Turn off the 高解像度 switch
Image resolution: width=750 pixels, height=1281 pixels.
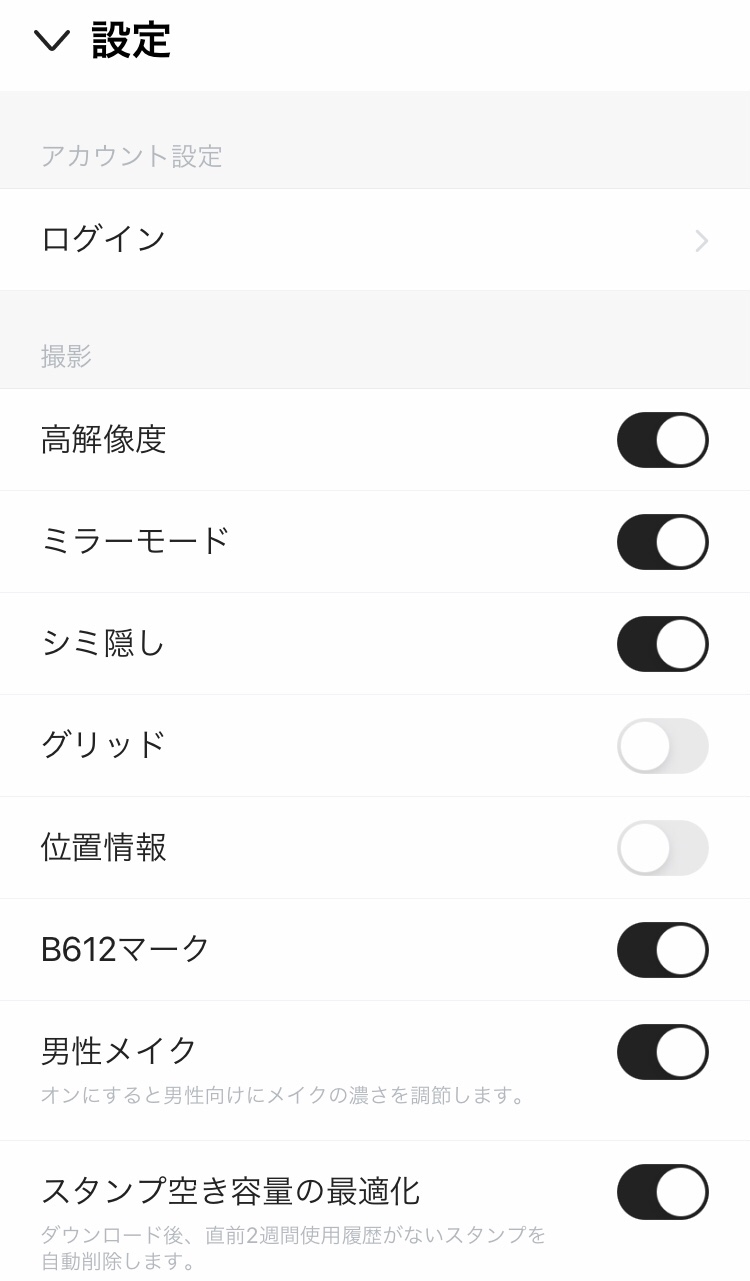pos(662,440)
